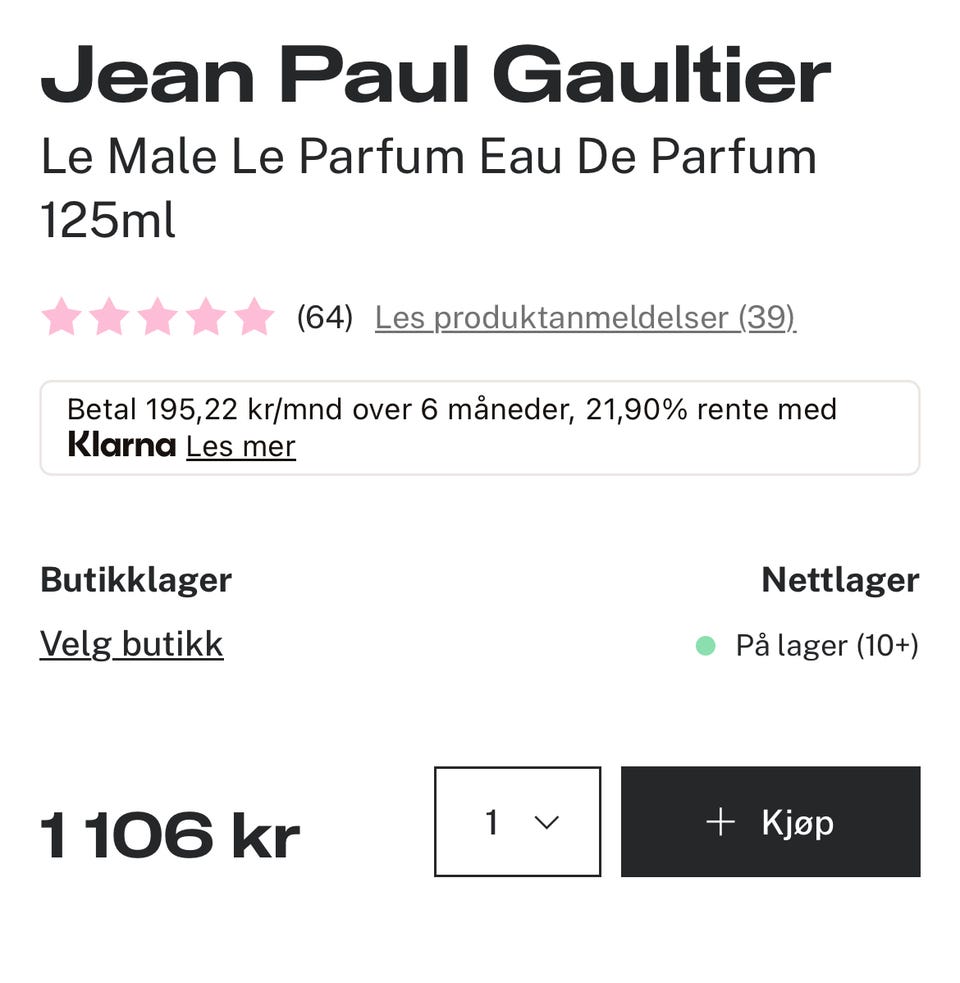Click the chevron next to quantity 1
This screenshot has height=983, width=960.
pos(543,823)
